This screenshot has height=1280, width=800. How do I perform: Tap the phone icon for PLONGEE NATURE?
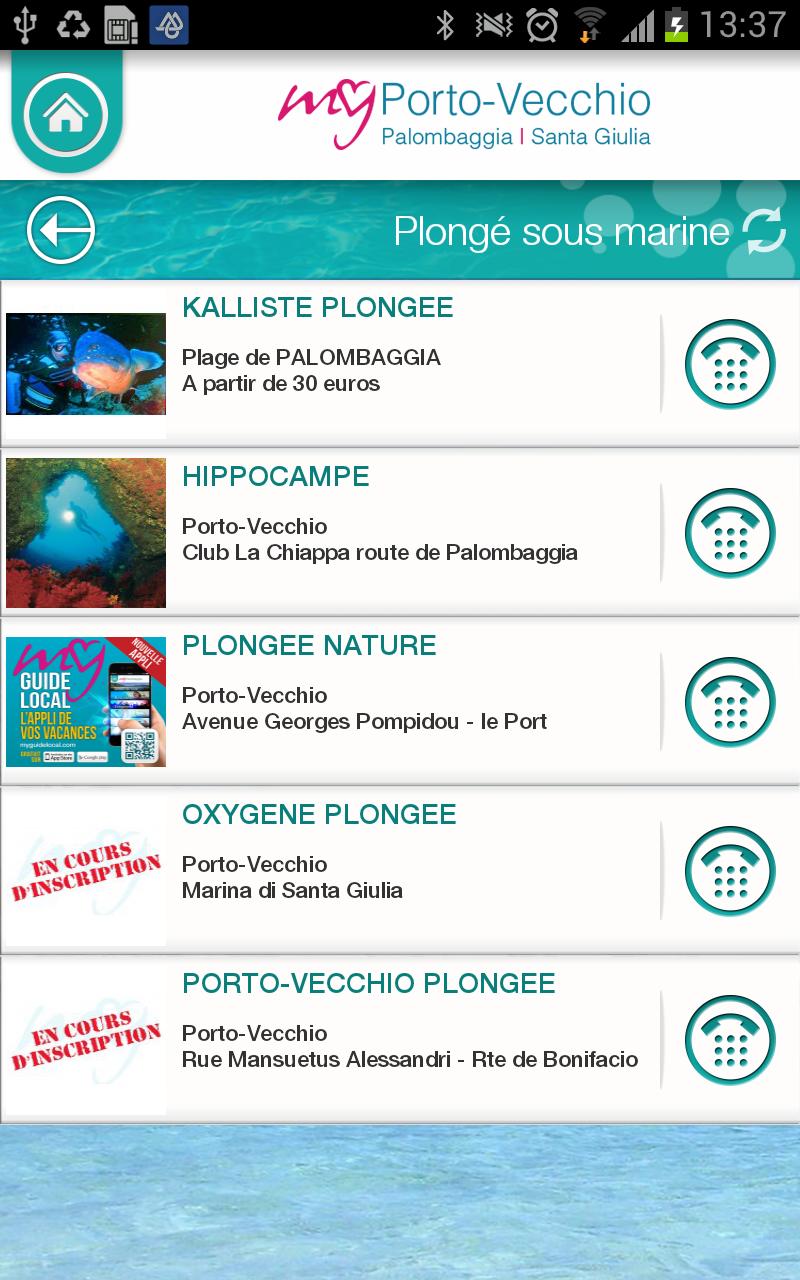click(x=729, y=702)
